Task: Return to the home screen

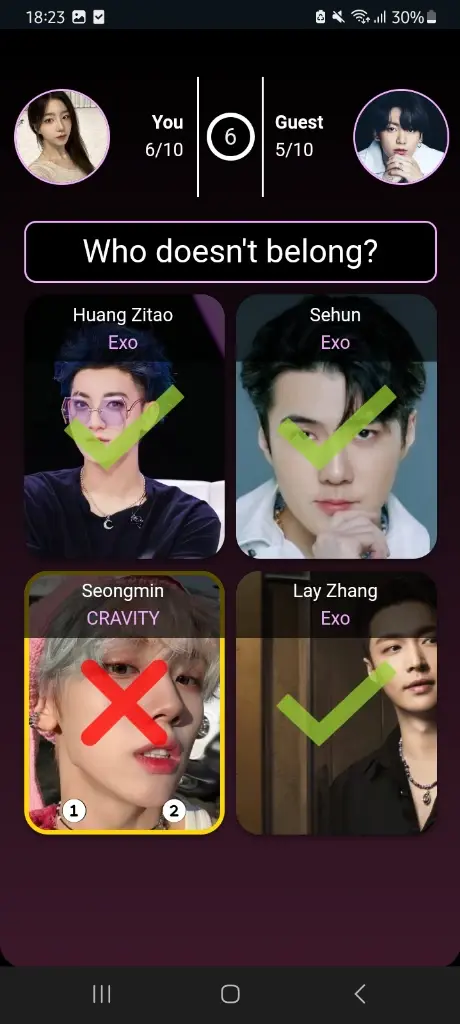Action: [230, 994]
